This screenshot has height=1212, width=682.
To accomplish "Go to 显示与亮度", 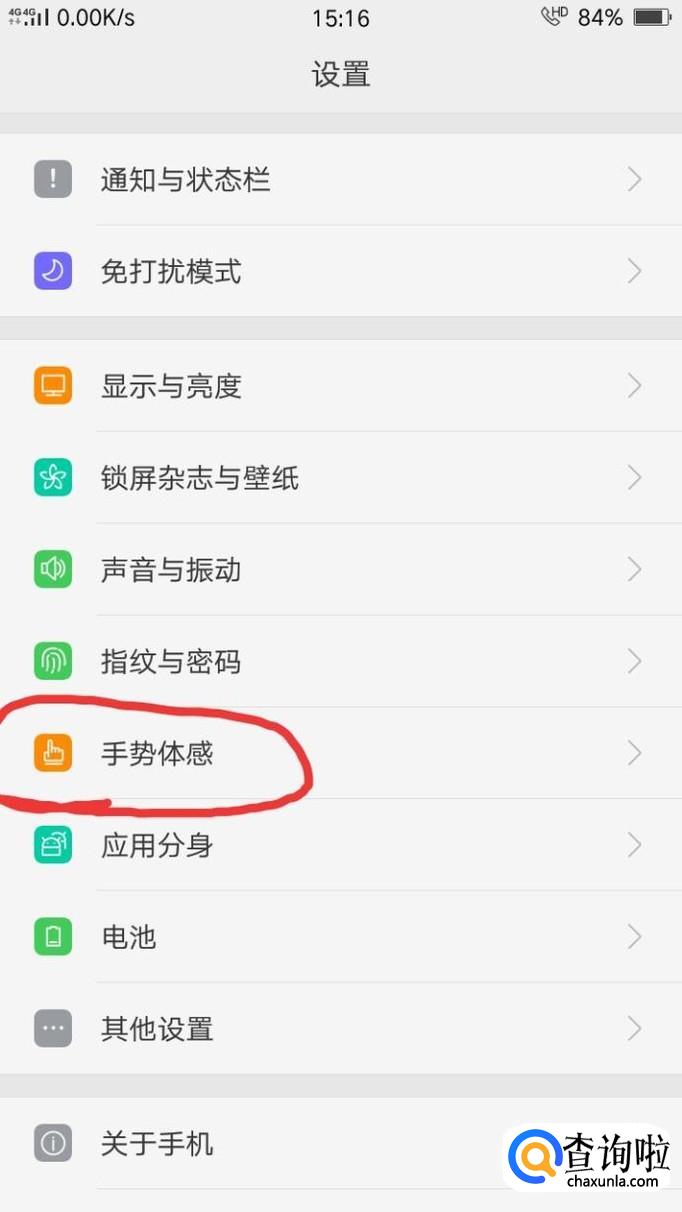I will click(x=341, y=386).
